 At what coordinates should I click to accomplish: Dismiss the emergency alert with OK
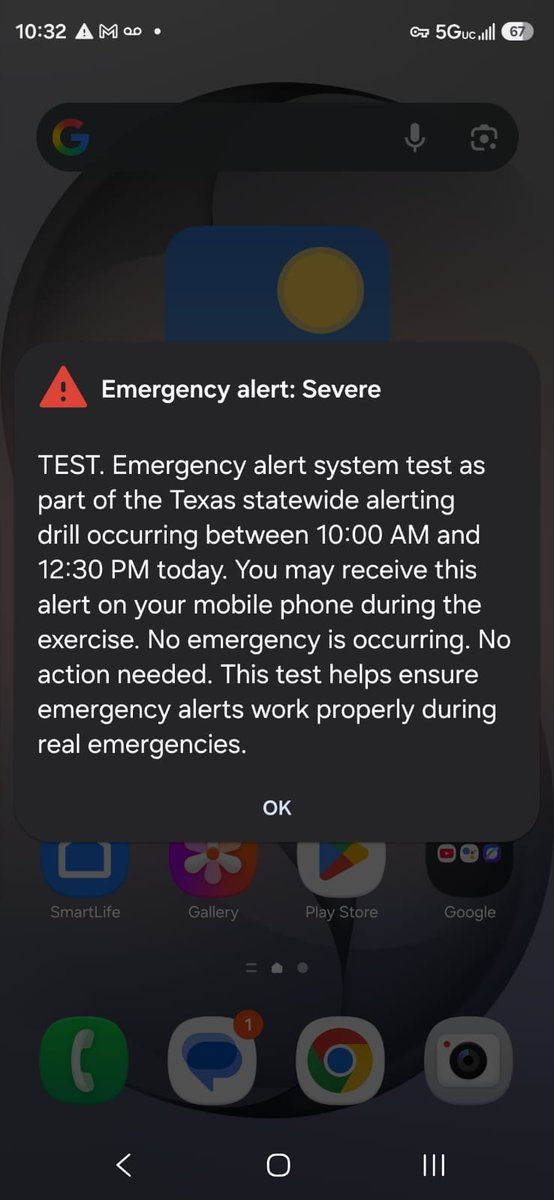[277, 807]
